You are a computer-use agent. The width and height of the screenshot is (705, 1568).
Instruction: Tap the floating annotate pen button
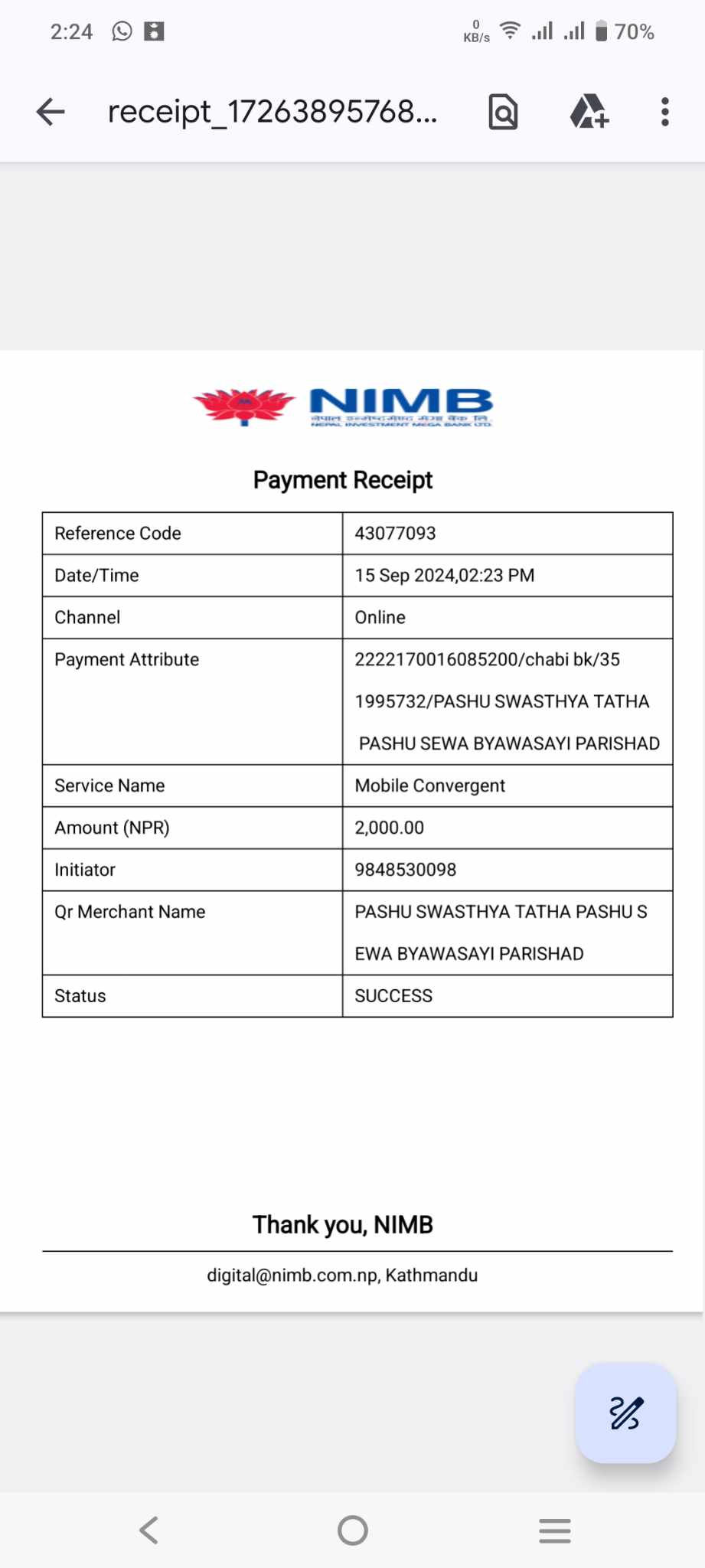(625, 1413)
